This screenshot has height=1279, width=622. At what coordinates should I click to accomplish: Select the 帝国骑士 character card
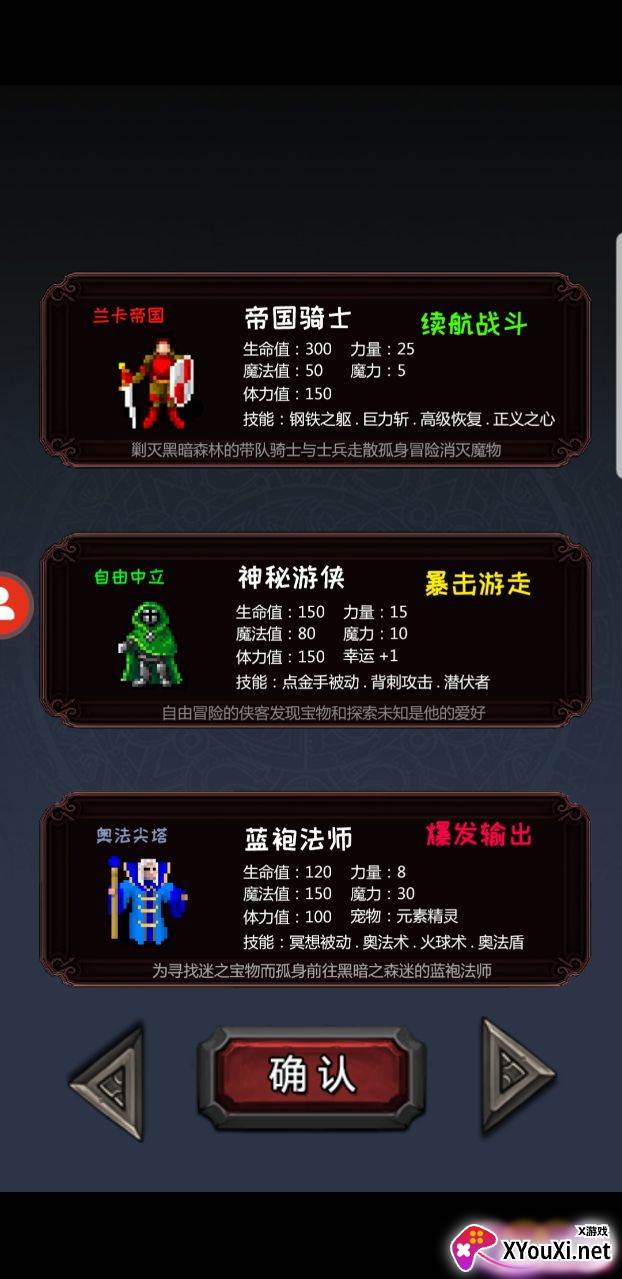pos(314,370)
